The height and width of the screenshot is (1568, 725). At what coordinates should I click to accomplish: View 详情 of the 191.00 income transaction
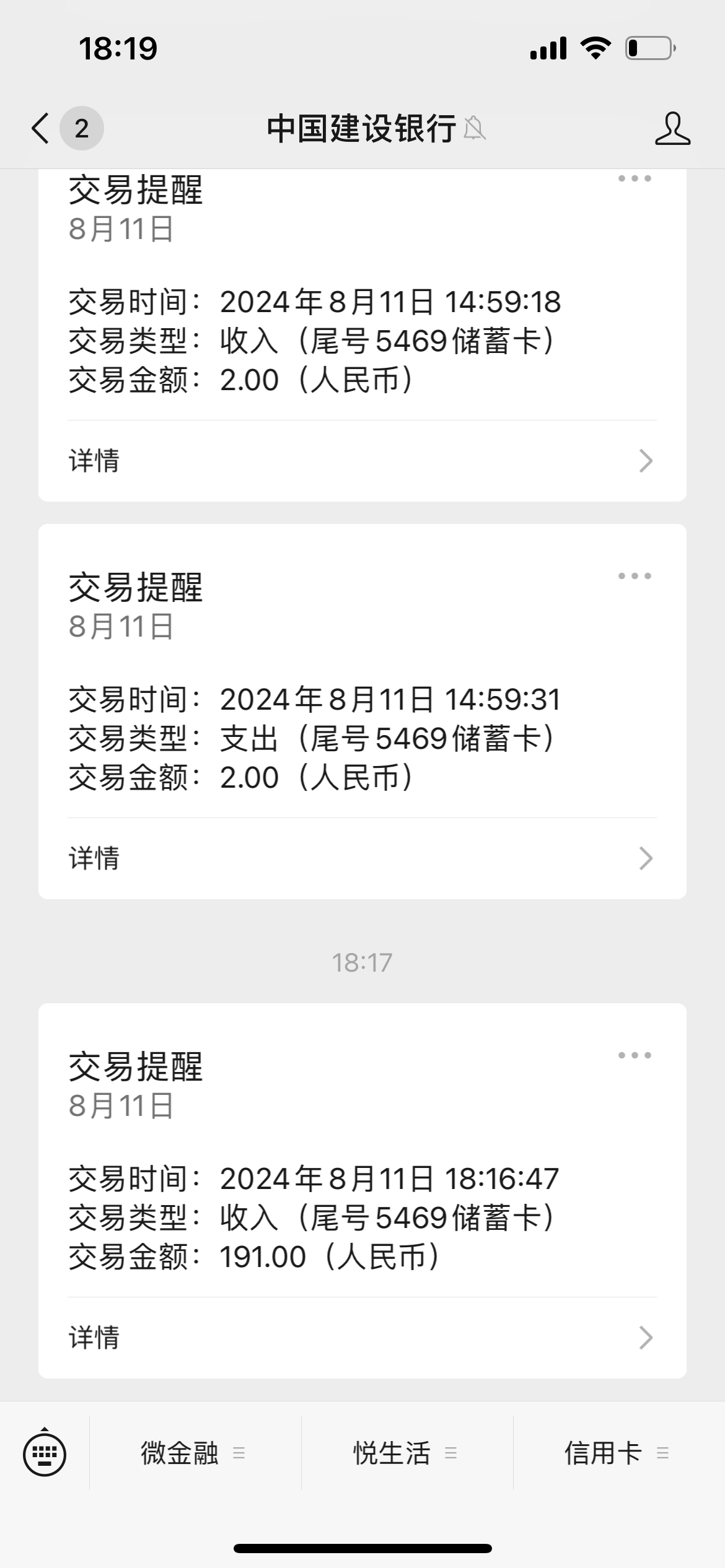coord(362,1338)
